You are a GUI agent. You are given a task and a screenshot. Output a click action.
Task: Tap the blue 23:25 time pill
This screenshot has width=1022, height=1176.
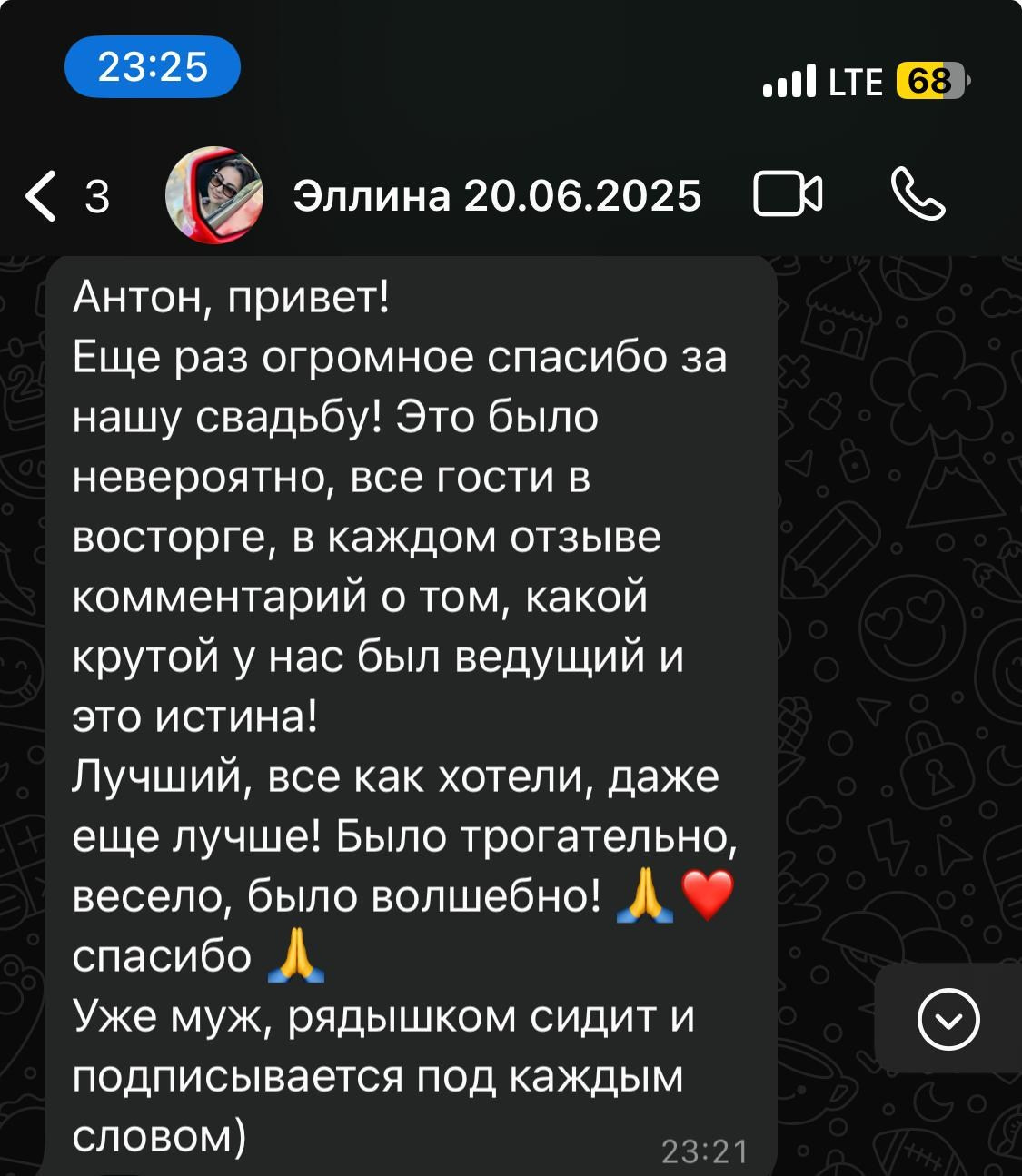(x=153, y=67)
